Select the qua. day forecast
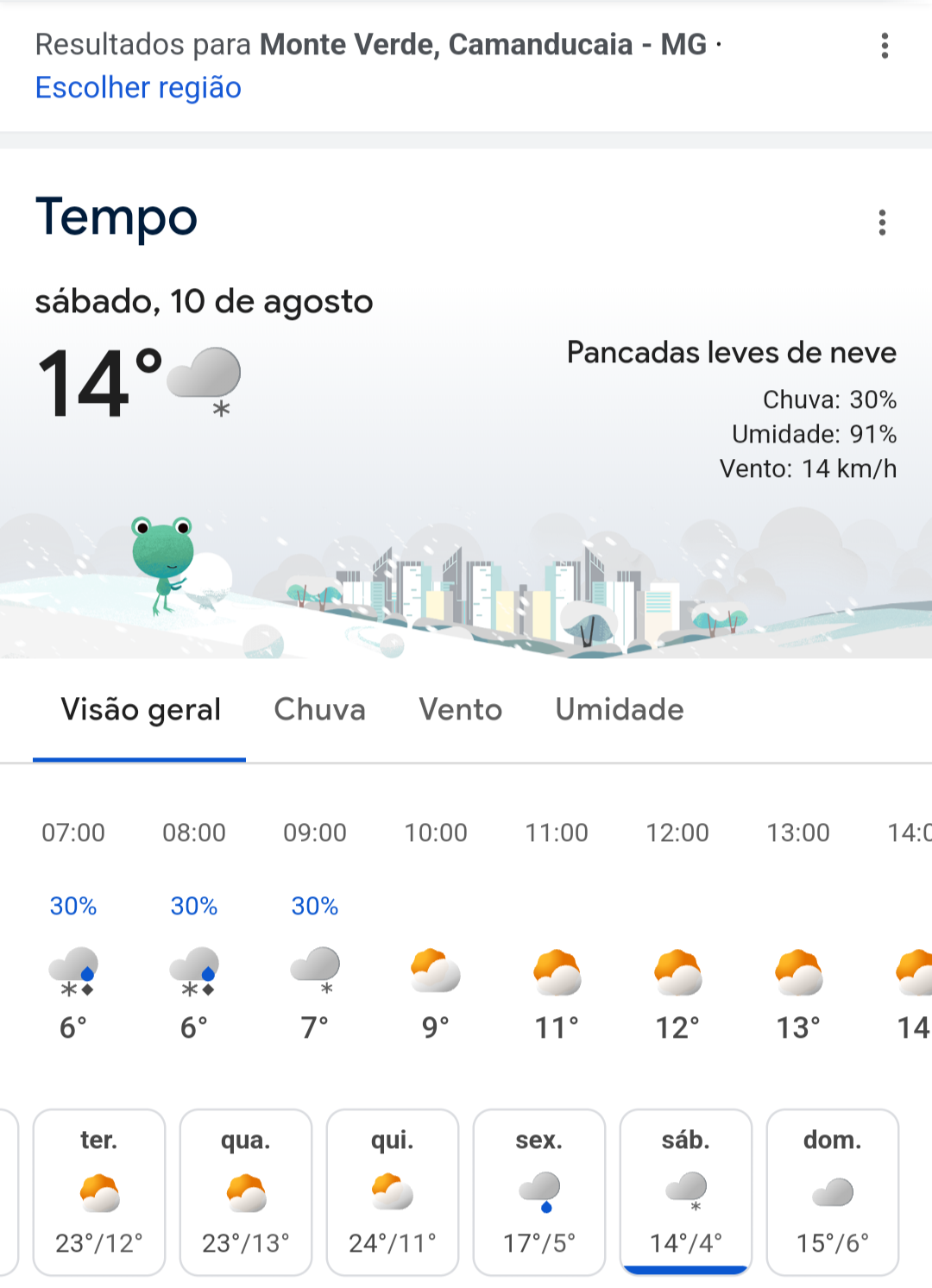 [x=246, y=1191]
